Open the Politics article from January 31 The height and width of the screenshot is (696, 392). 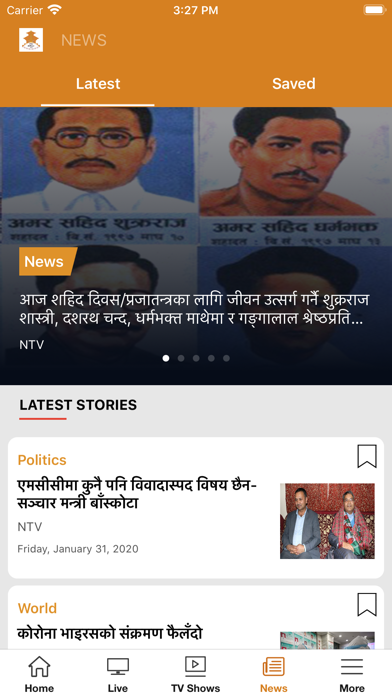[x=196, y=507]
